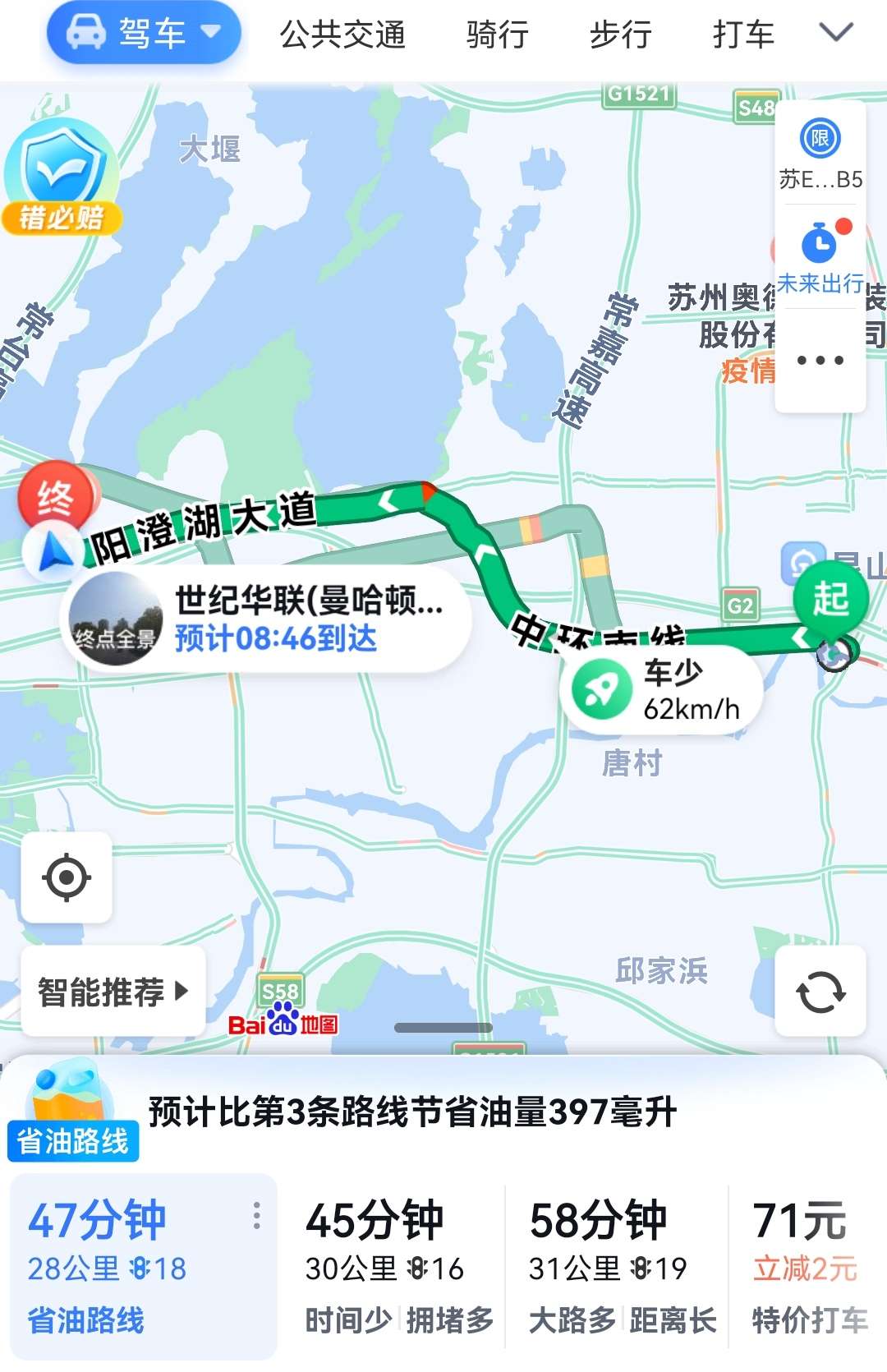
Task: Switch to 步行 walking tab
Action: 620,35
